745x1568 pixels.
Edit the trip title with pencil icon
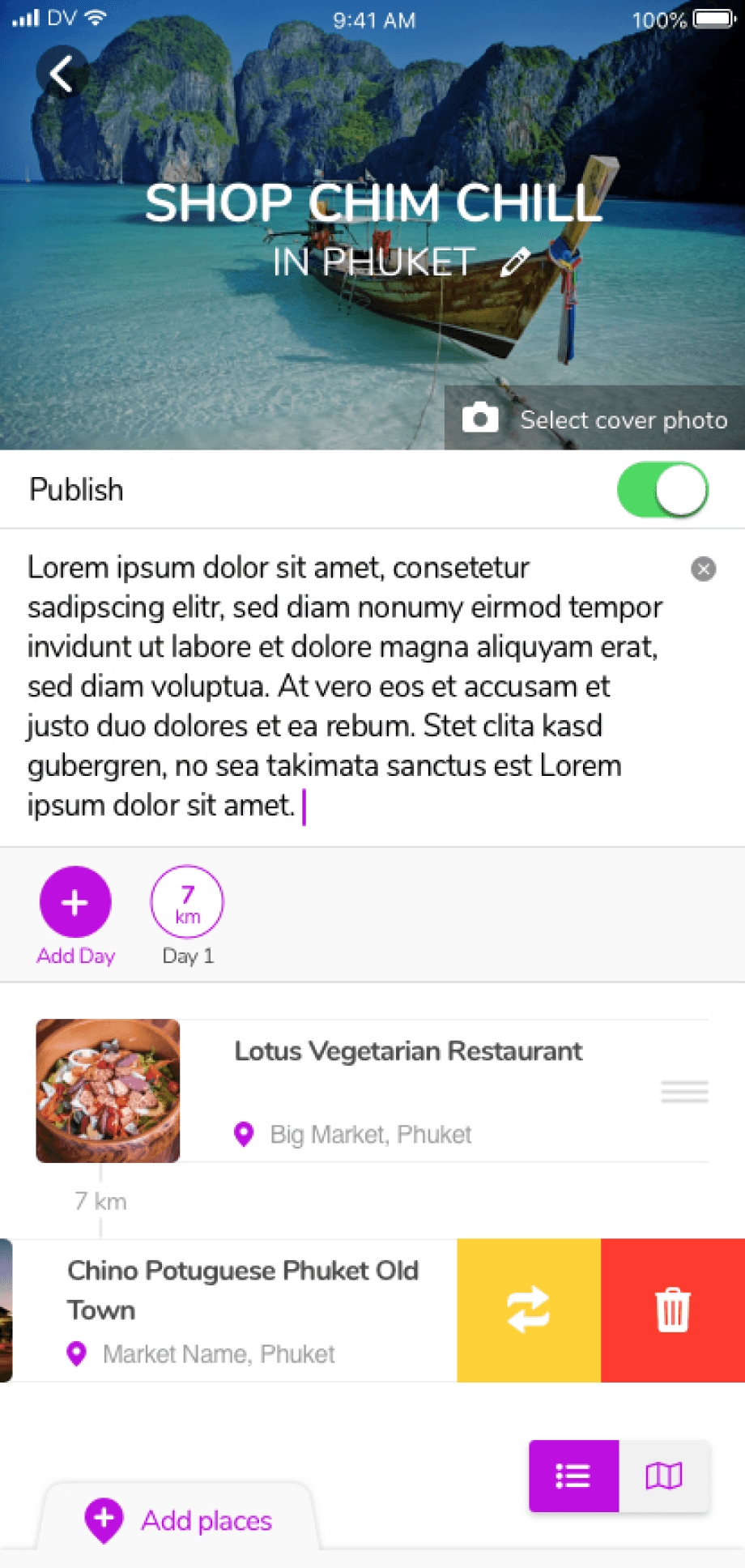click(x=515, y=262)
